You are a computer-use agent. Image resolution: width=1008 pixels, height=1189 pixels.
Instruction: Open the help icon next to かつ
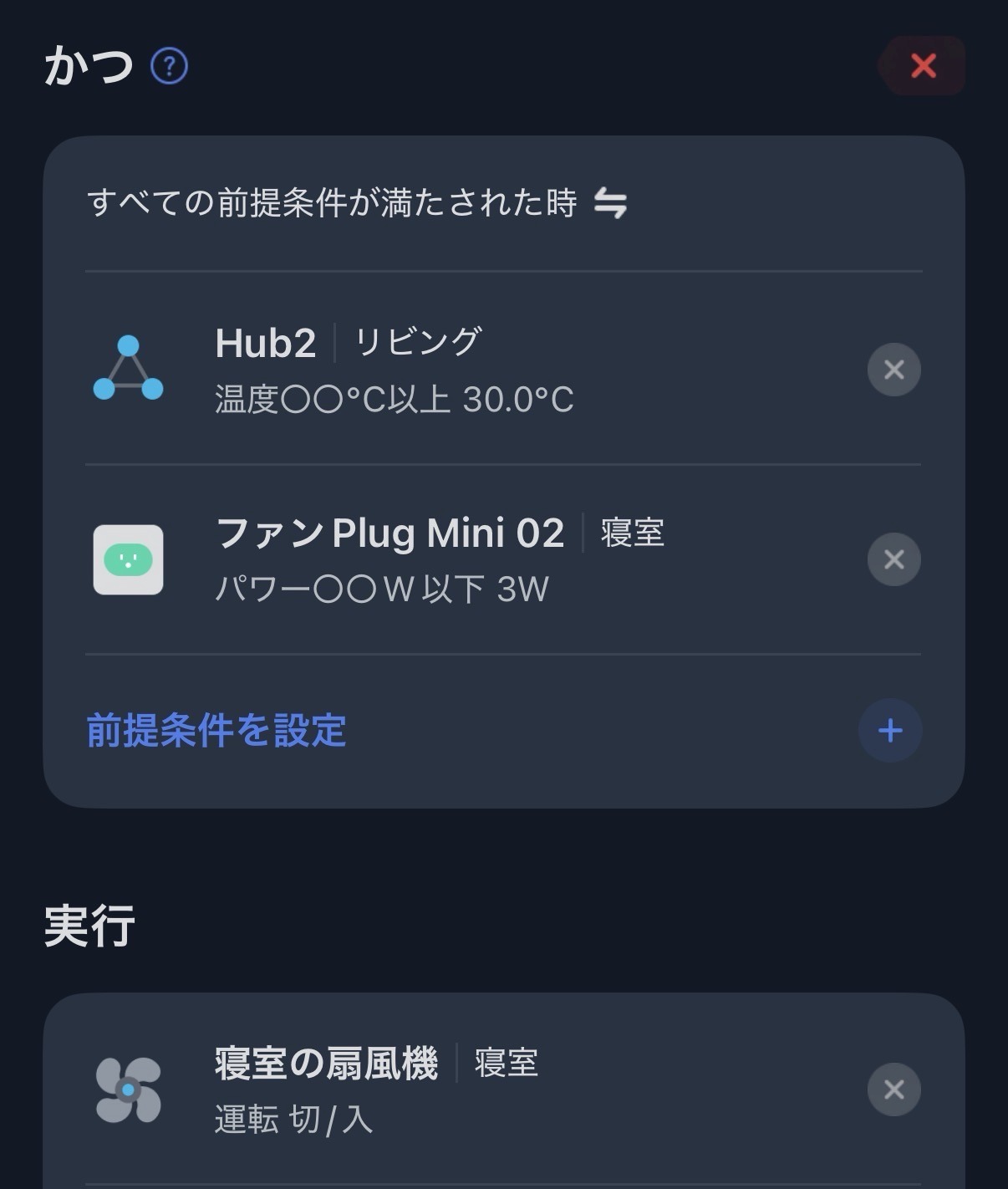(169, 66)
